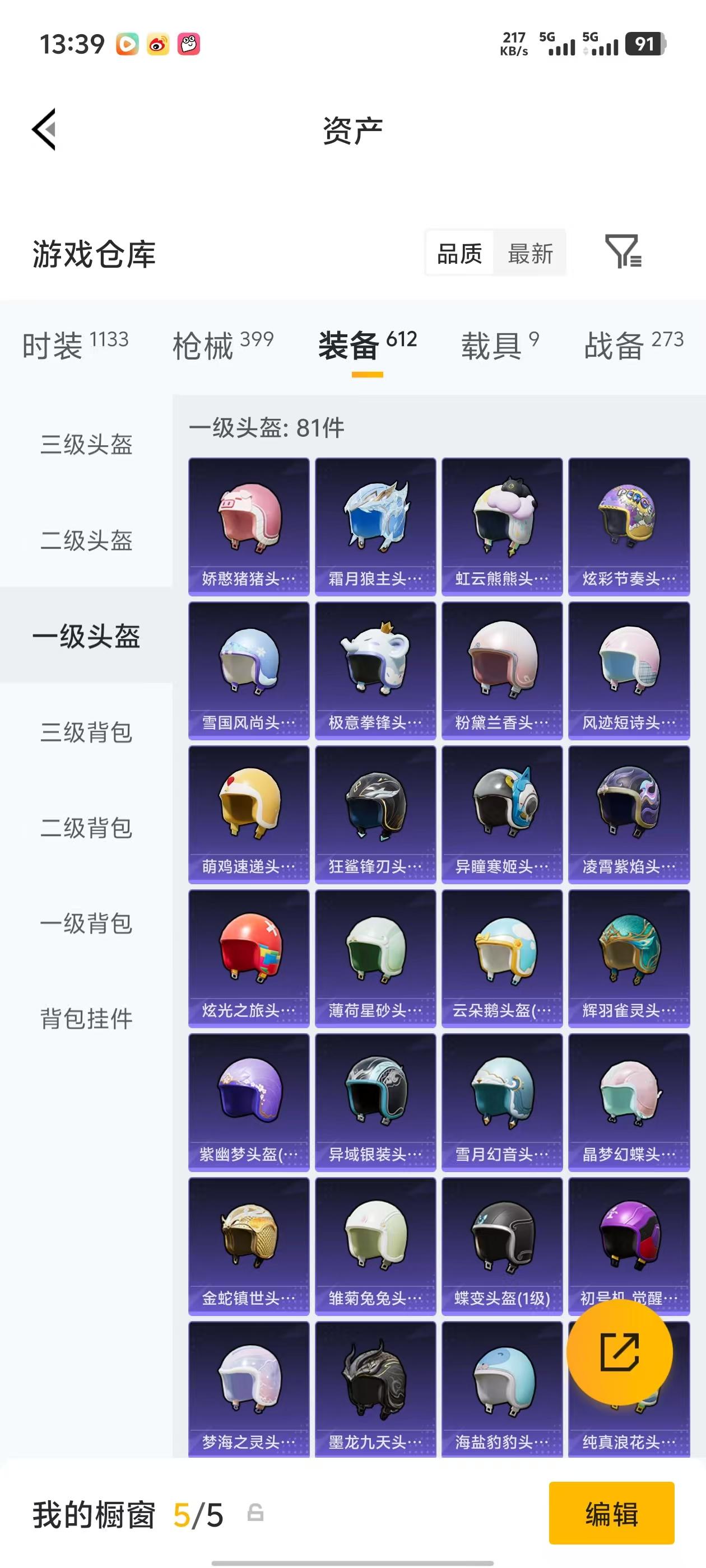
Task: Tap the orange video player icon in status bar
Action: (x=127, y=44)
